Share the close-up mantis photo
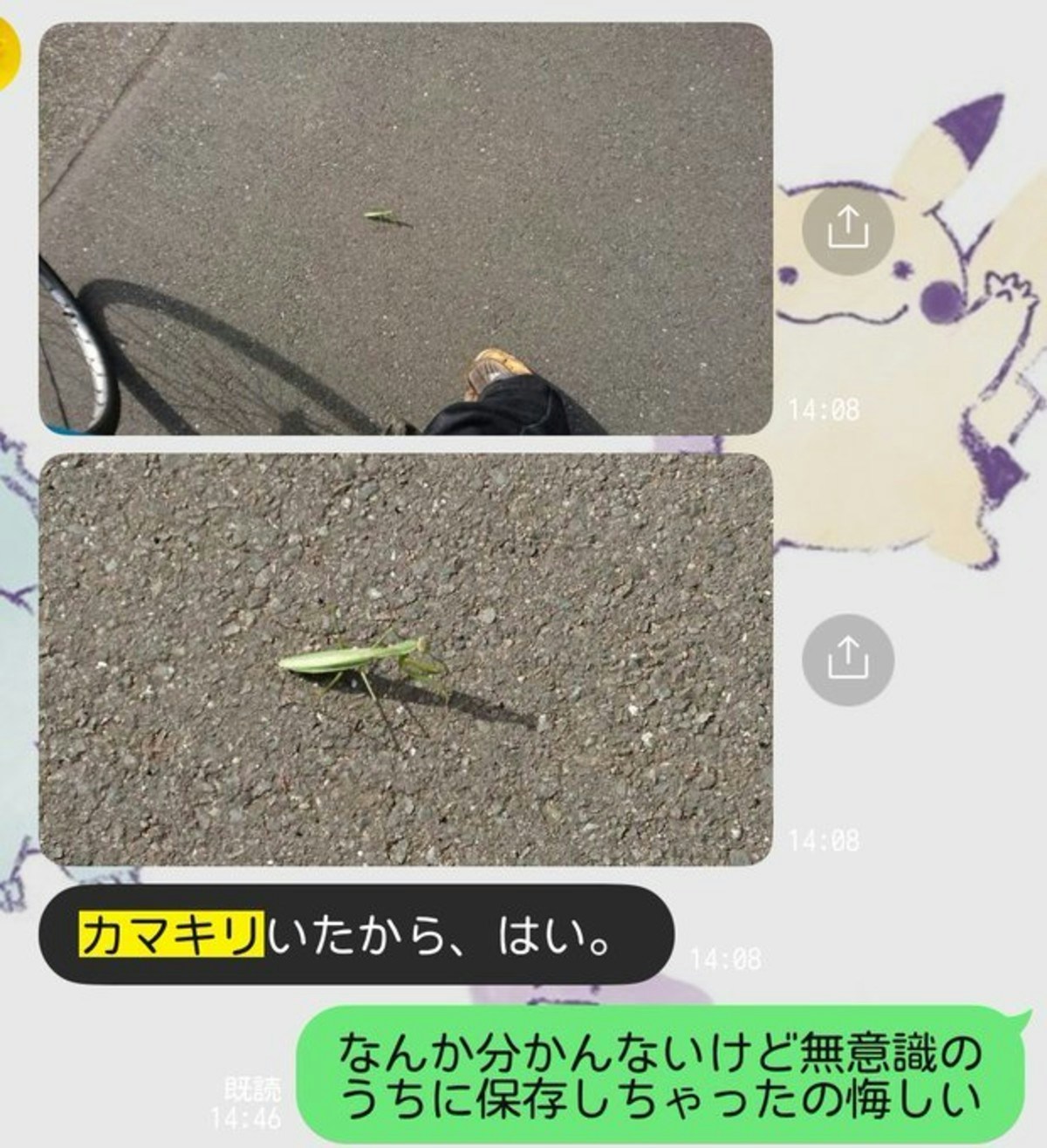Screen dimensions: 1047x1148 [x=847, y=659]
